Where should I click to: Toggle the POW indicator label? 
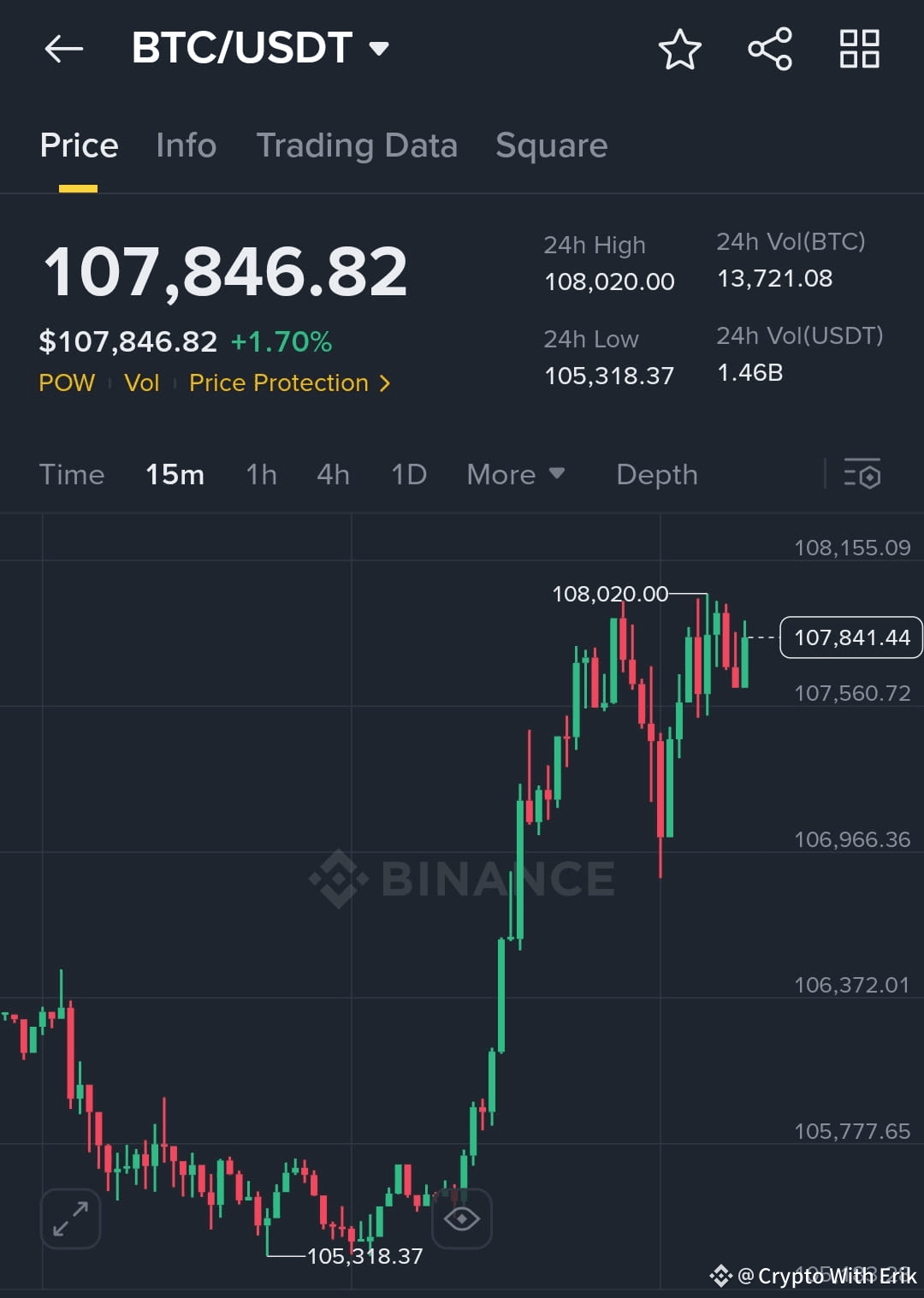tap(66, 382)
